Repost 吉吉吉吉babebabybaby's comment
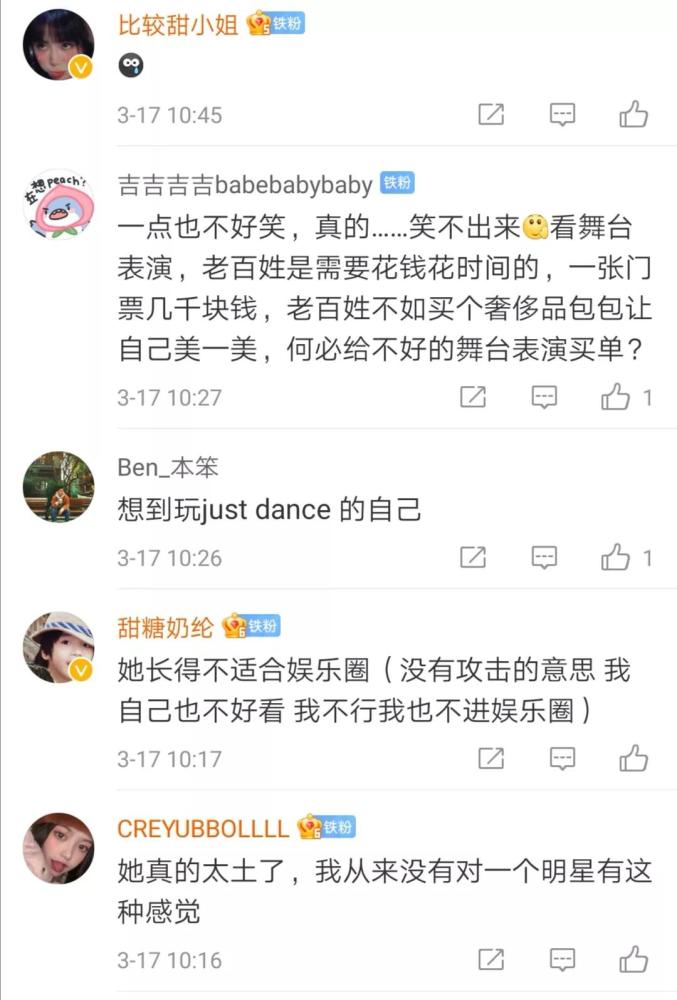677x1000 pixels. (472, 398)
